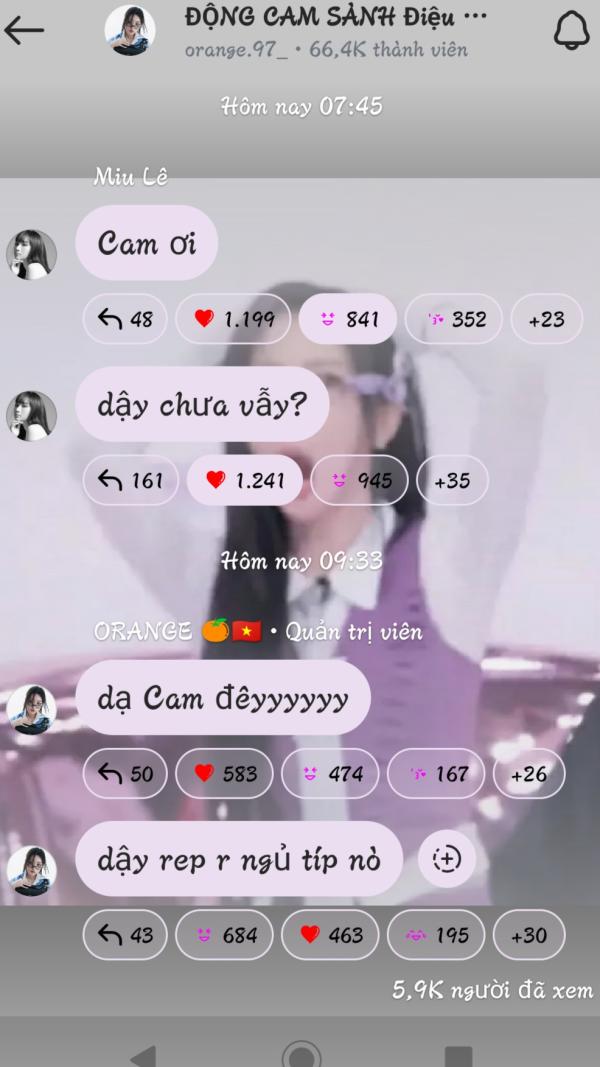This screenshot has height=1067, width=600.
Task: Expand the +30 more reactions chip
Action: pos(529,935)
